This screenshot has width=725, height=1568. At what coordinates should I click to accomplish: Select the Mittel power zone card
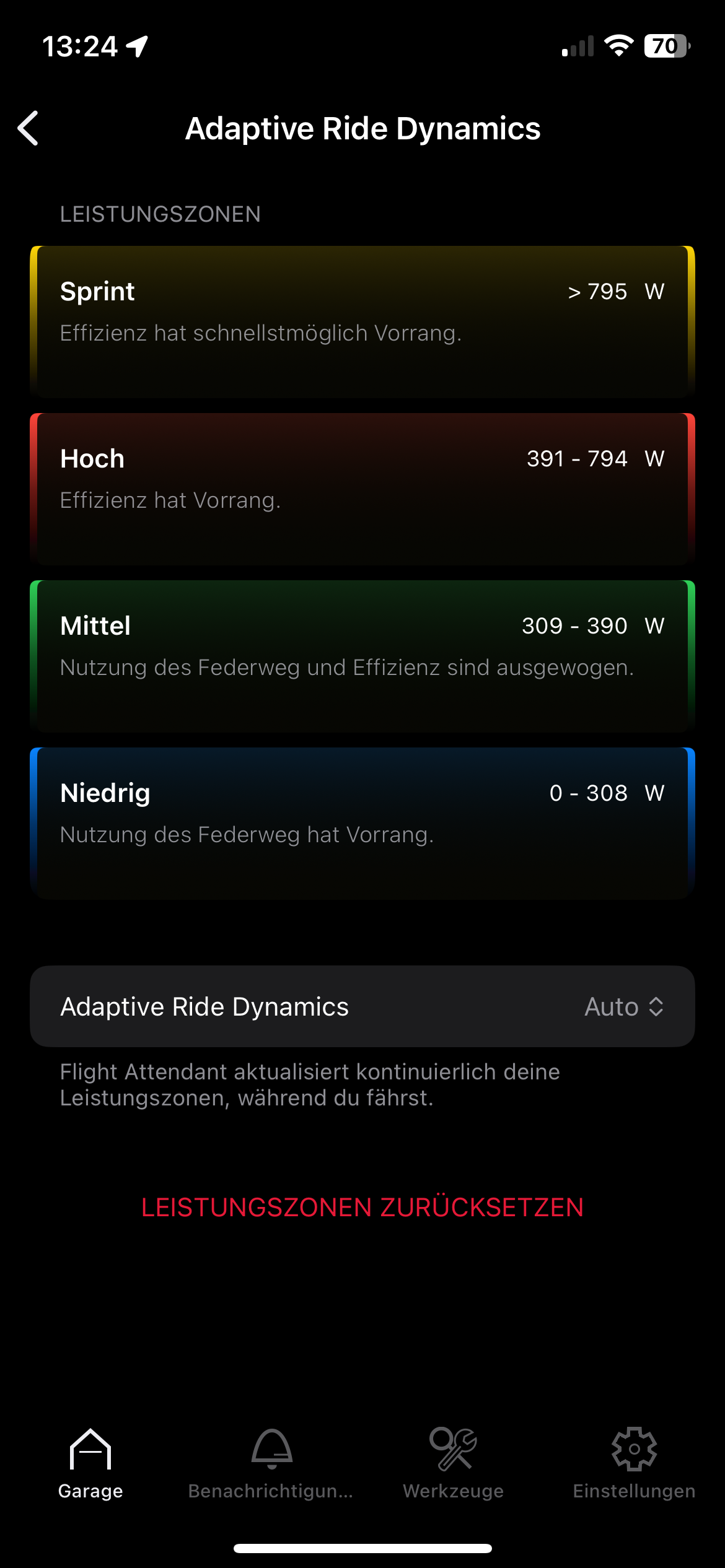[x=362, y=656]
